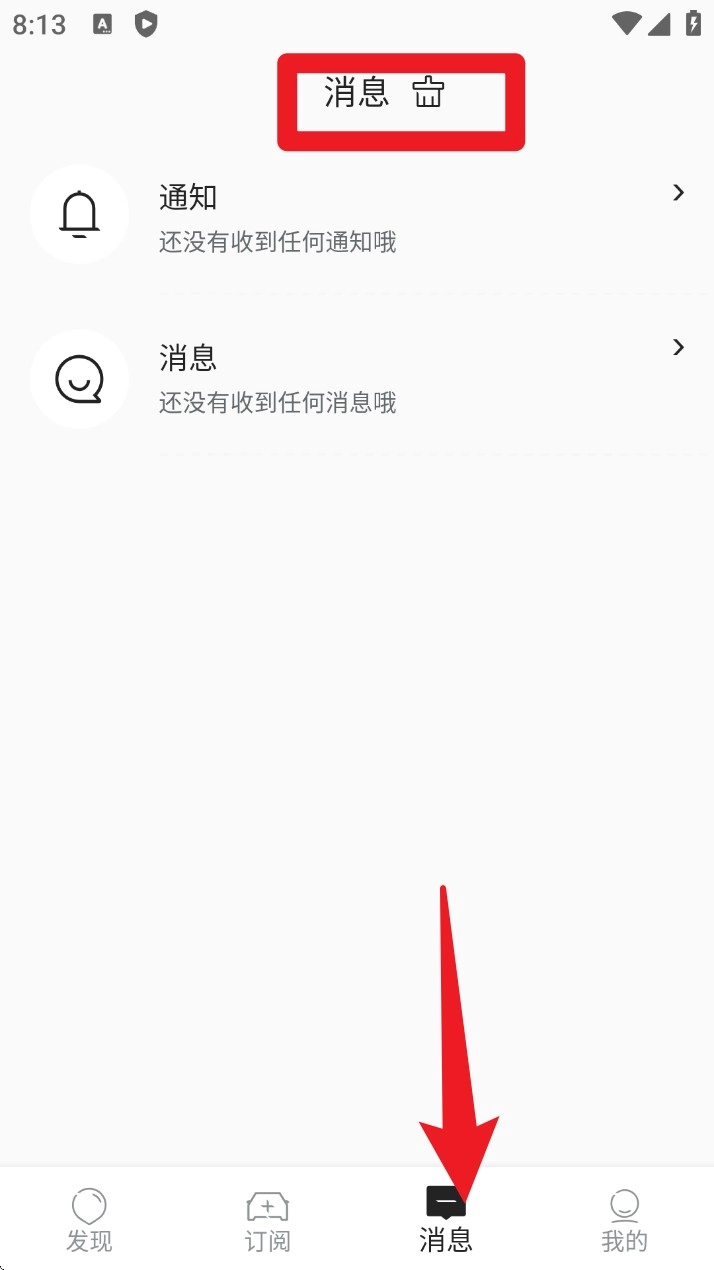Screen dimensions: 714x1270
Task: Tap the clear messages broom icon
Action: click(429, 92)
